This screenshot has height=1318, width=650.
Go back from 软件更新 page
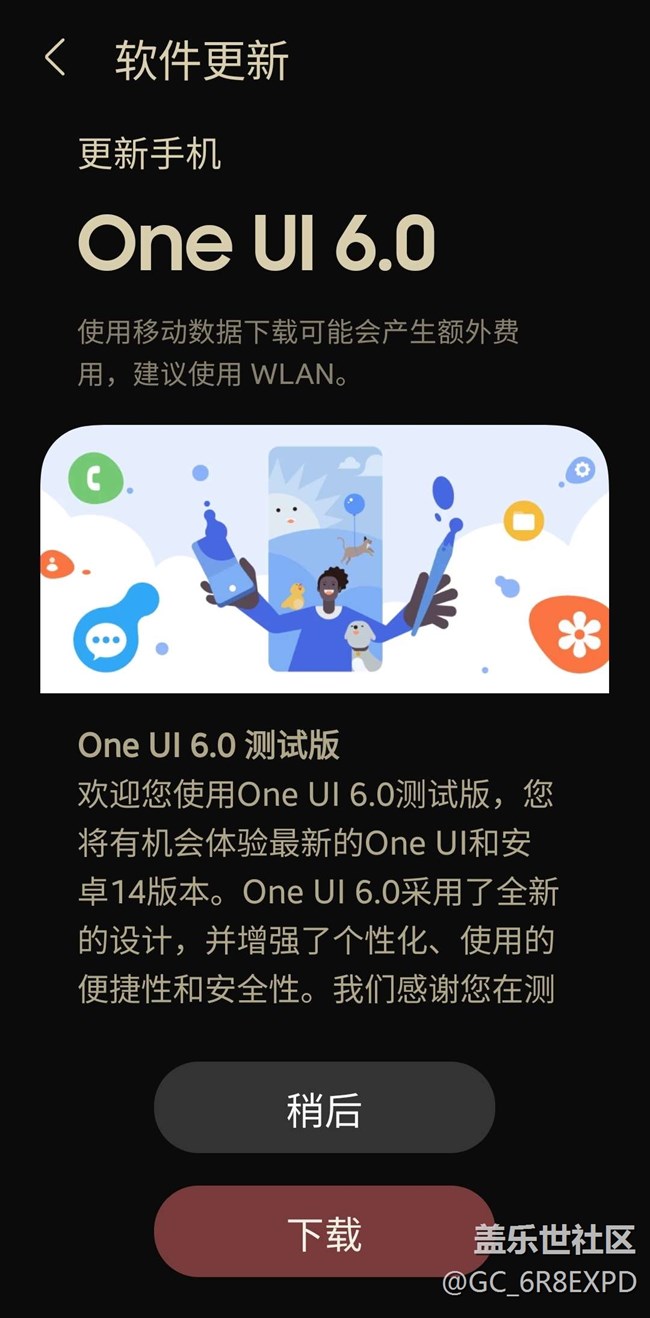click(x=55, y=59)
